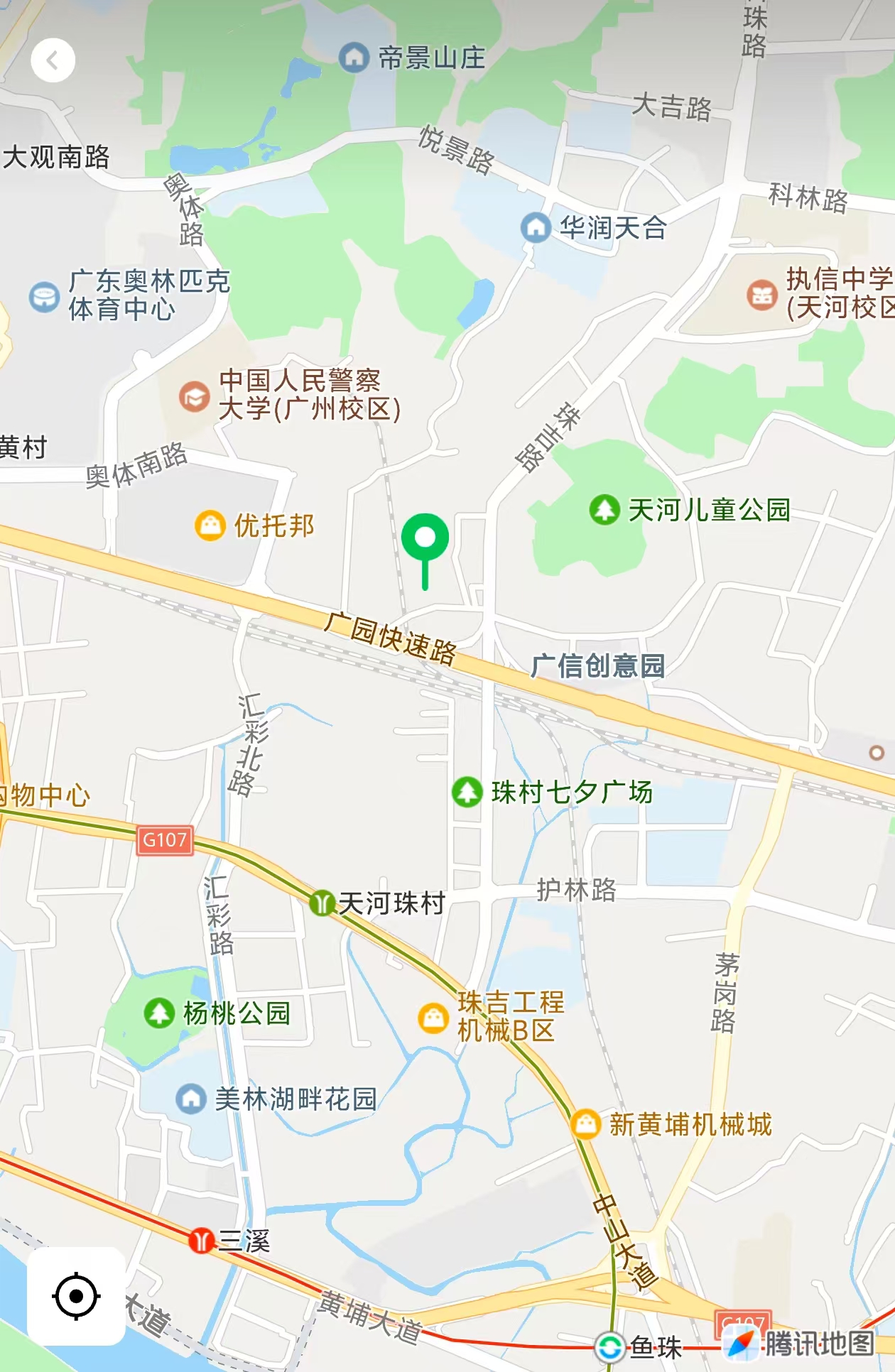Open the 三溪 metro station marker
895x1372 pixels.
pos(202,1240)
